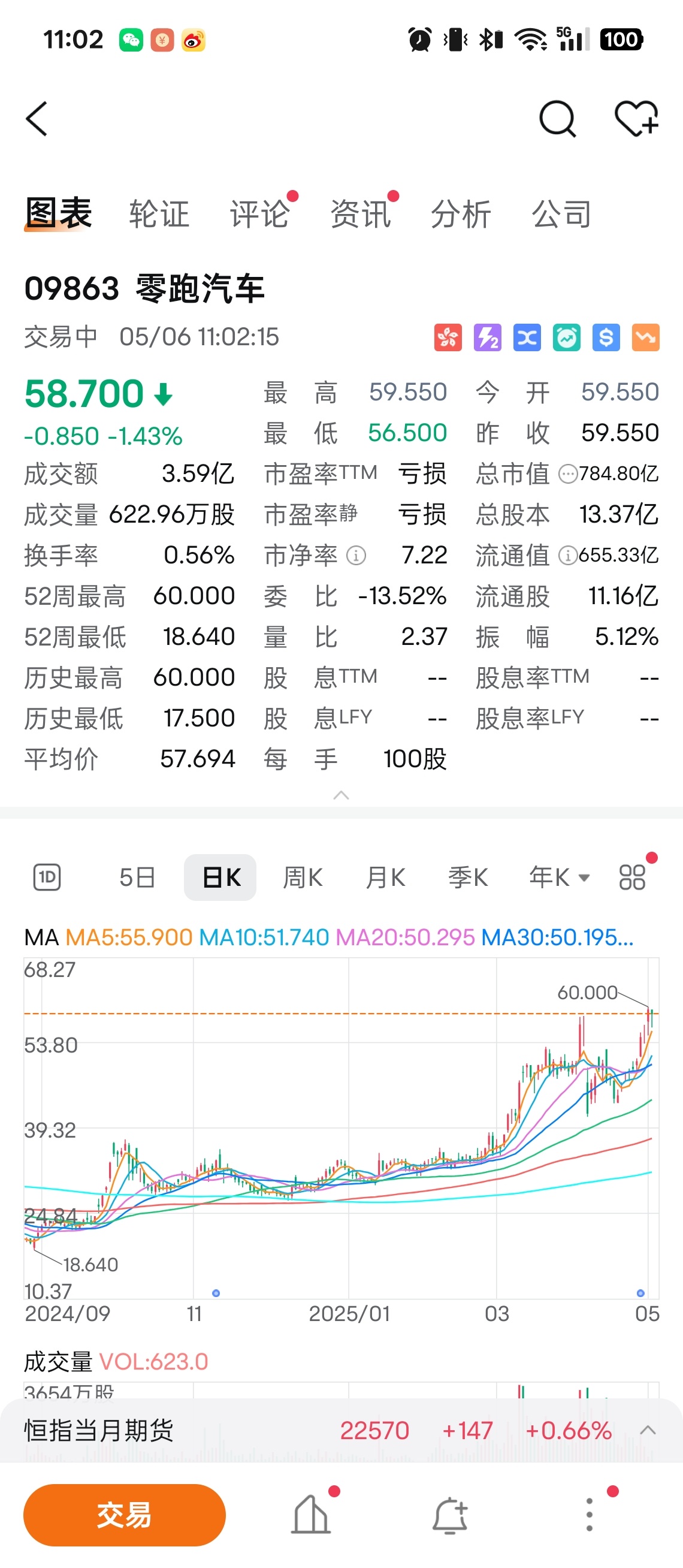683x1568 pixels.
Task: Expand the 恒指当月期货 ticker bar
Action: pos(648,1430)
